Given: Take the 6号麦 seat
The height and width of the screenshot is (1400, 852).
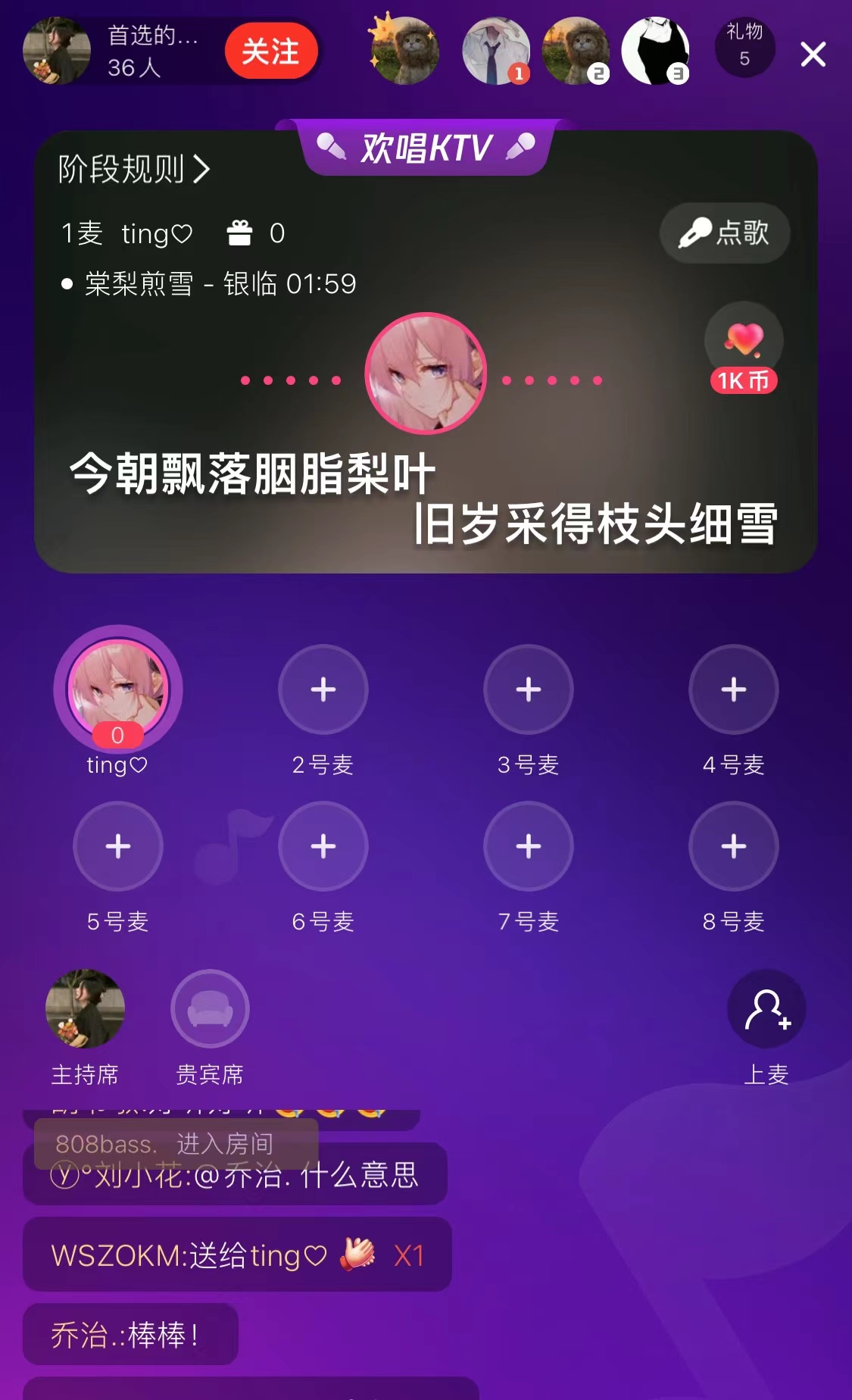Looking at the screenshot, I should (x=323, y=846).
